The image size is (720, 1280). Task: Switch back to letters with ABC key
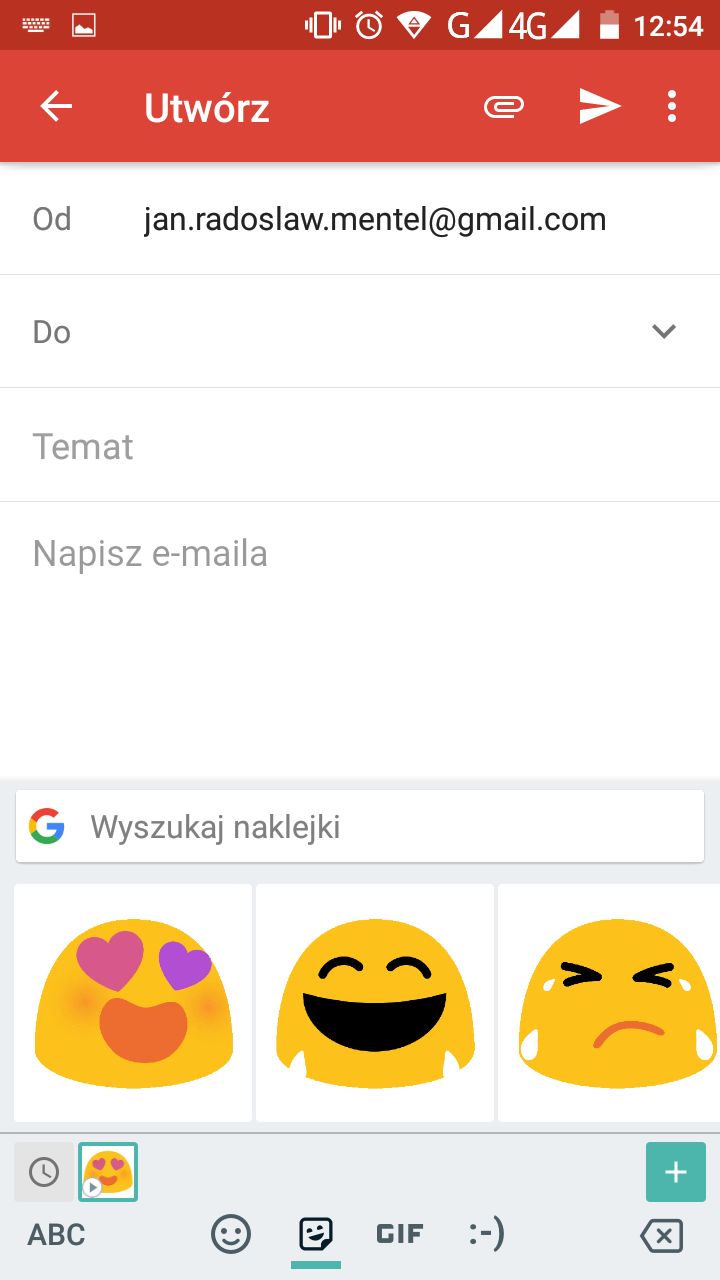55,1234
